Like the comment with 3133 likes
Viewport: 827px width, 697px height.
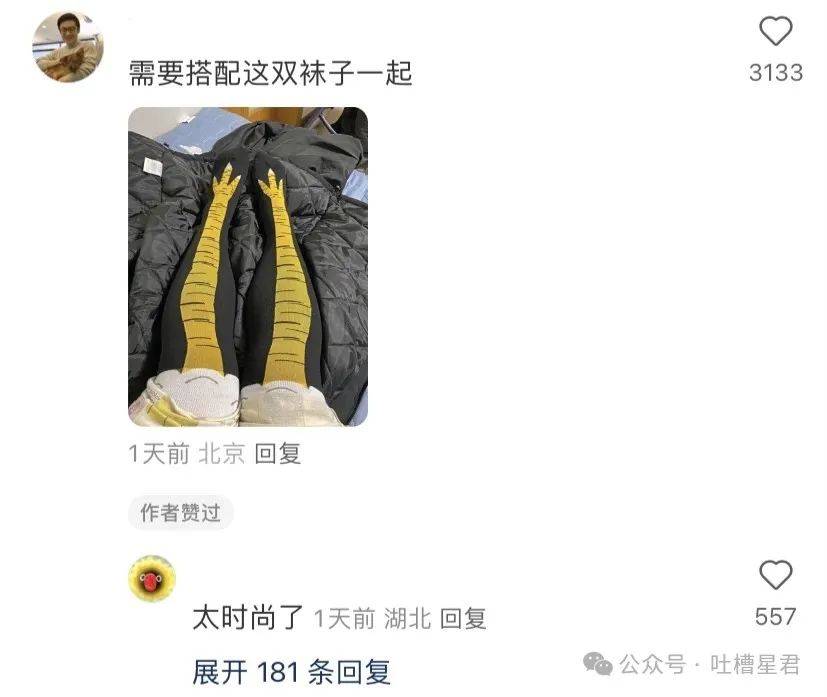coord(775,33)
